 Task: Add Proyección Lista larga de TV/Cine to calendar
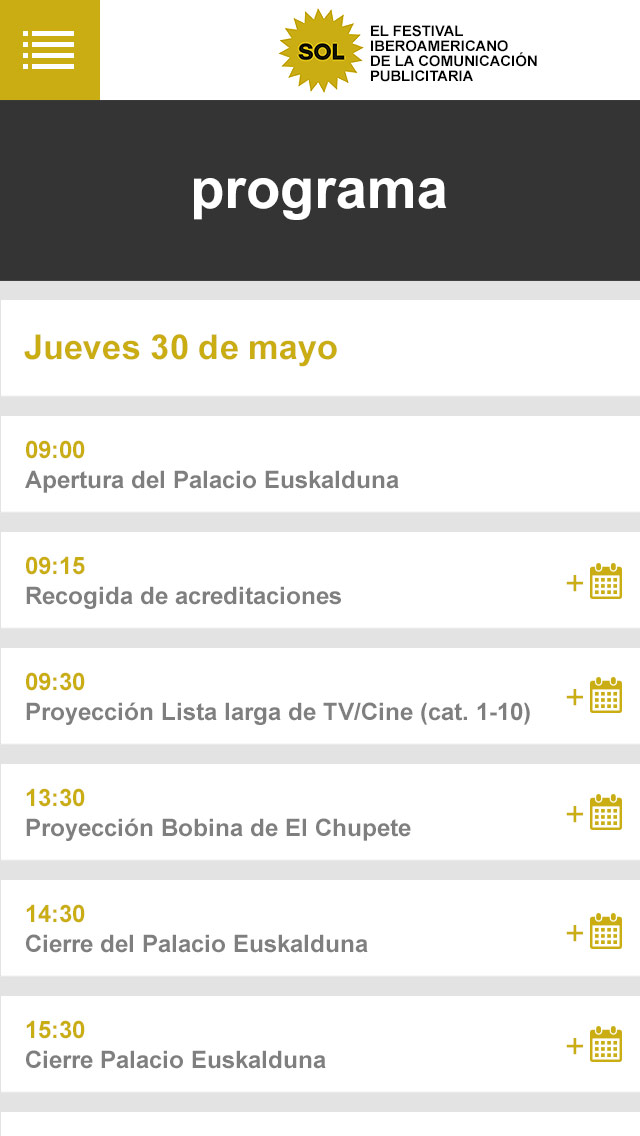click(595, 697)
